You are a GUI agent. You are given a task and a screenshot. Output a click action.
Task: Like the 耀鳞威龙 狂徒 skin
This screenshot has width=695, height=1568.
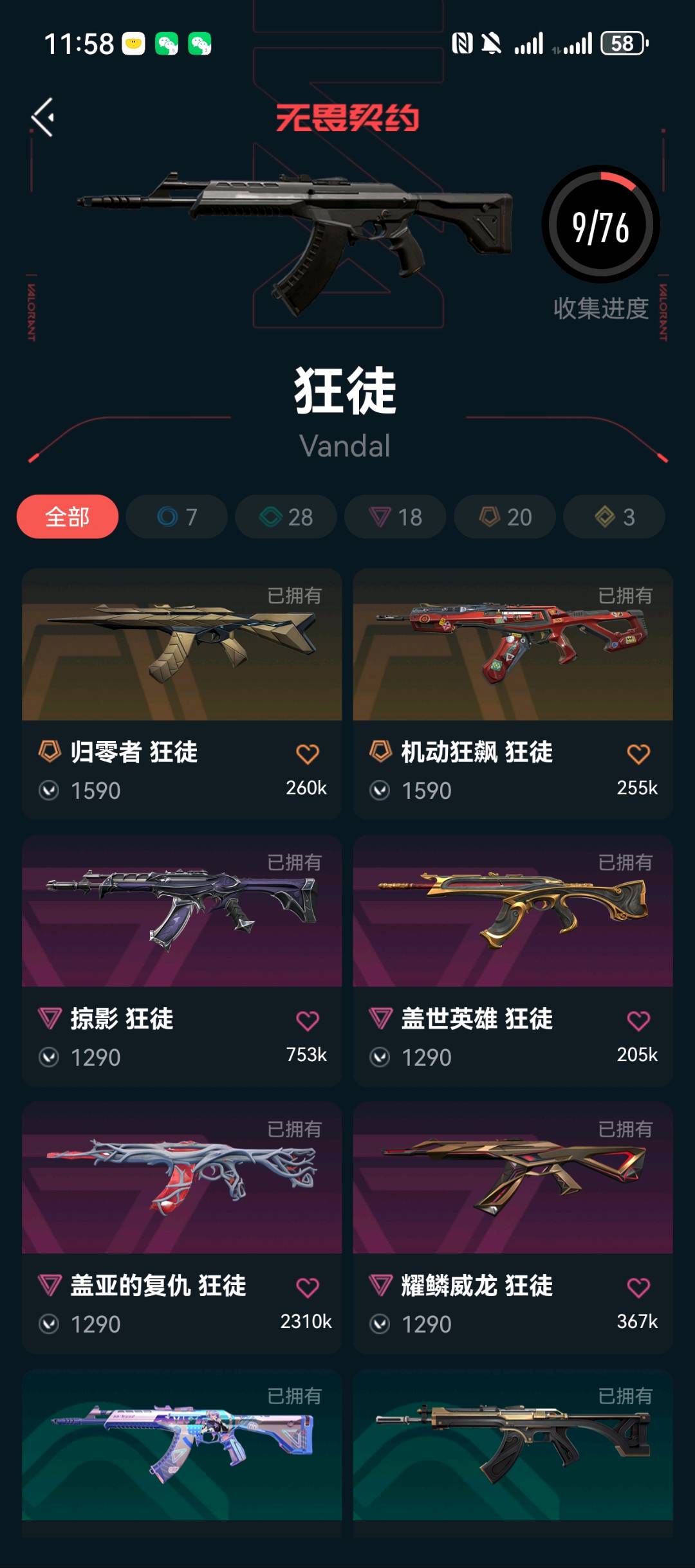coord(638,1288)
